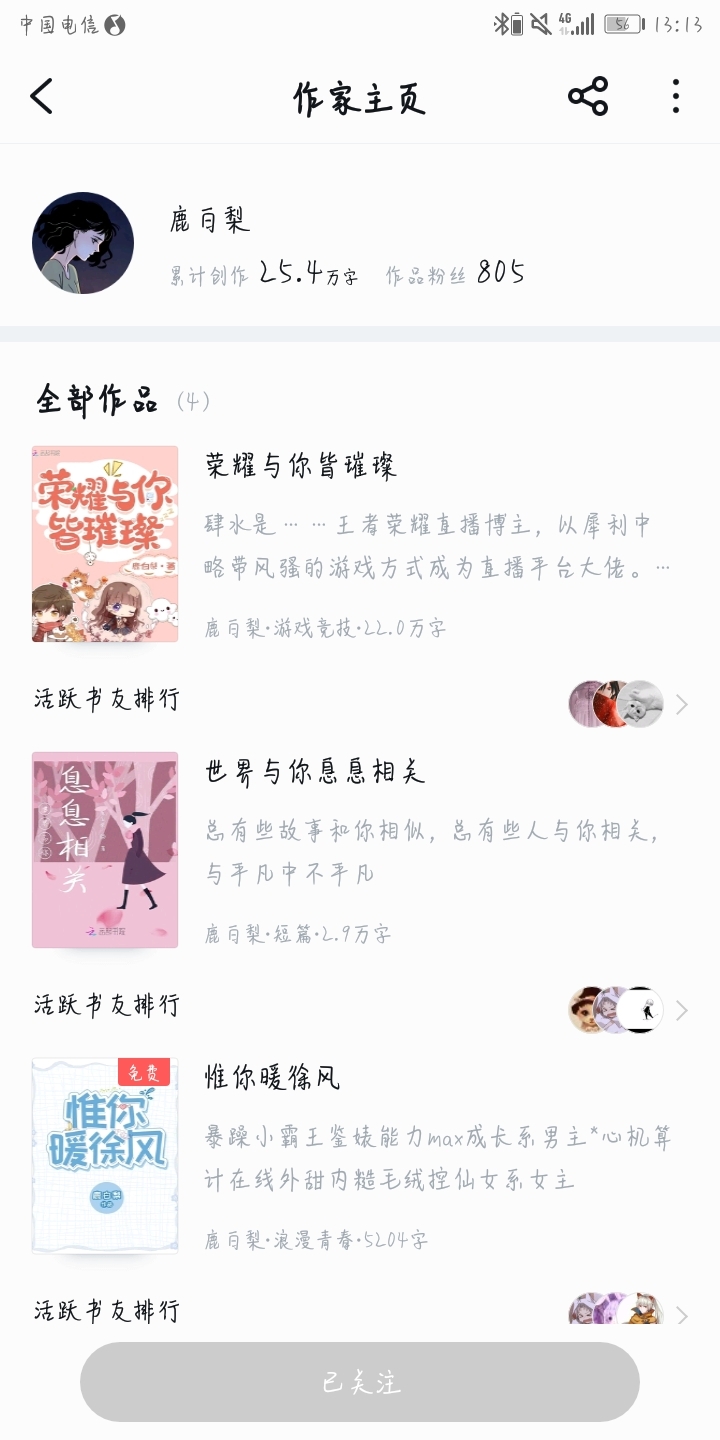Tap the 已关注 button to unfollow
The height and width of the screenshot is (1440, 720).
point(360,1382)
